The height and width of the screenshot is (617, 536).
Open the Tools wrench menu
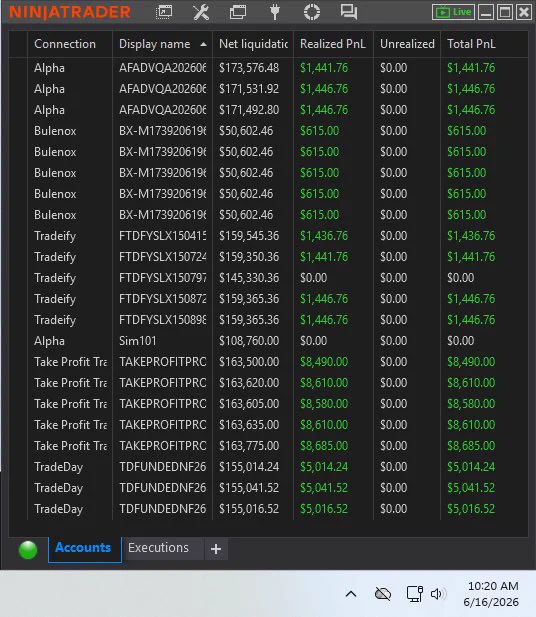tap(201, 12)
